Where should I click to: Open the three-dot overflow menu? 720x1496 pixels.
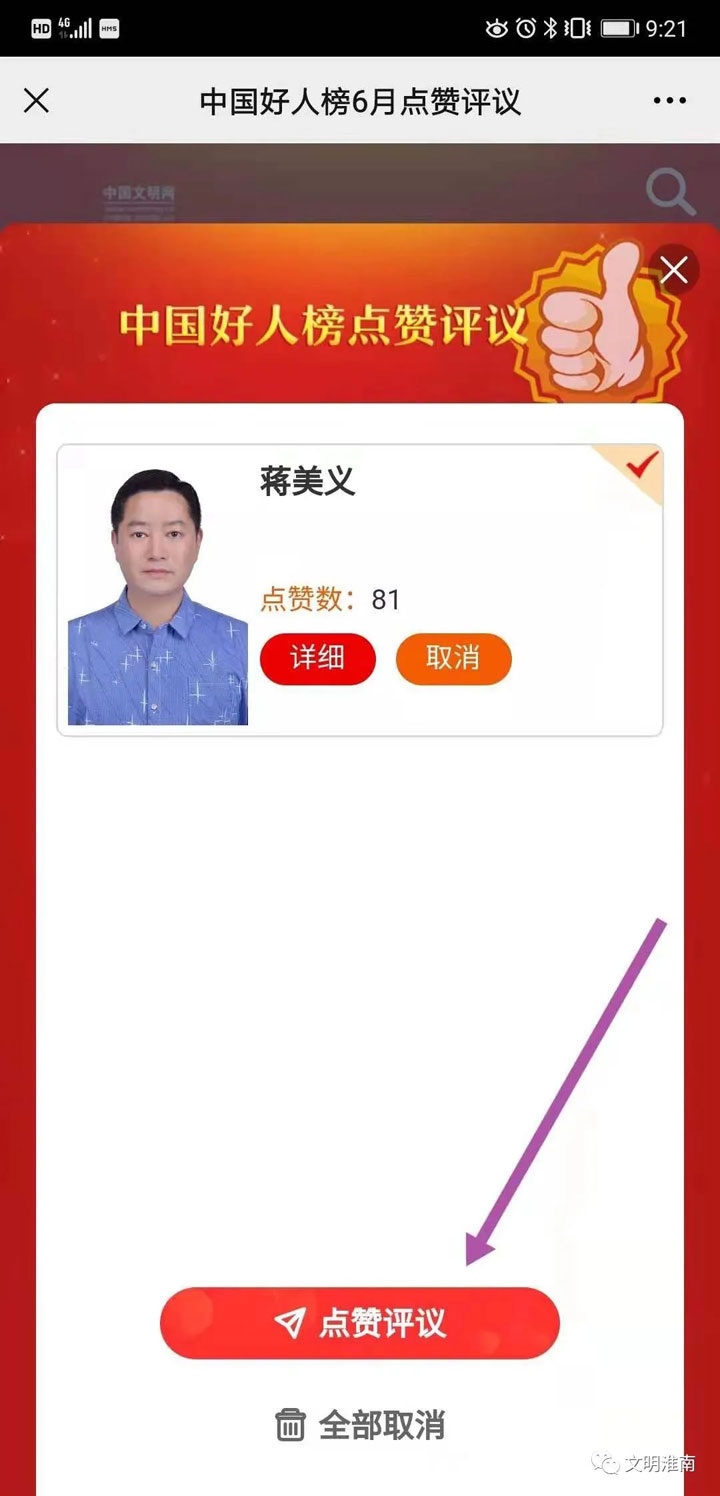click(x=669, y=101)
